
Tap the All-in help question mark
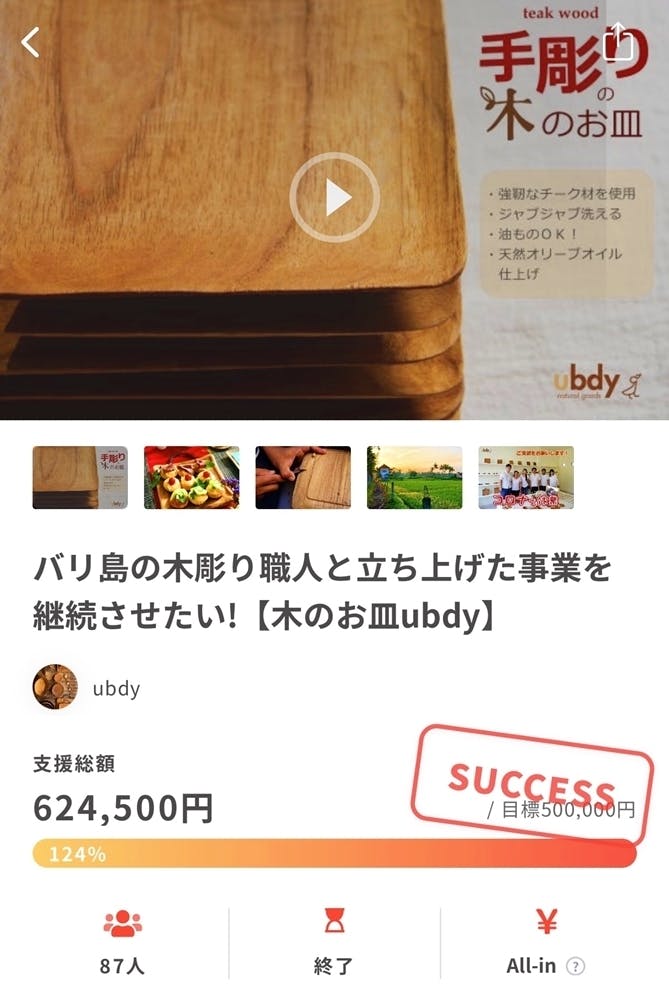pyautogui.click(x=575, y=966)
